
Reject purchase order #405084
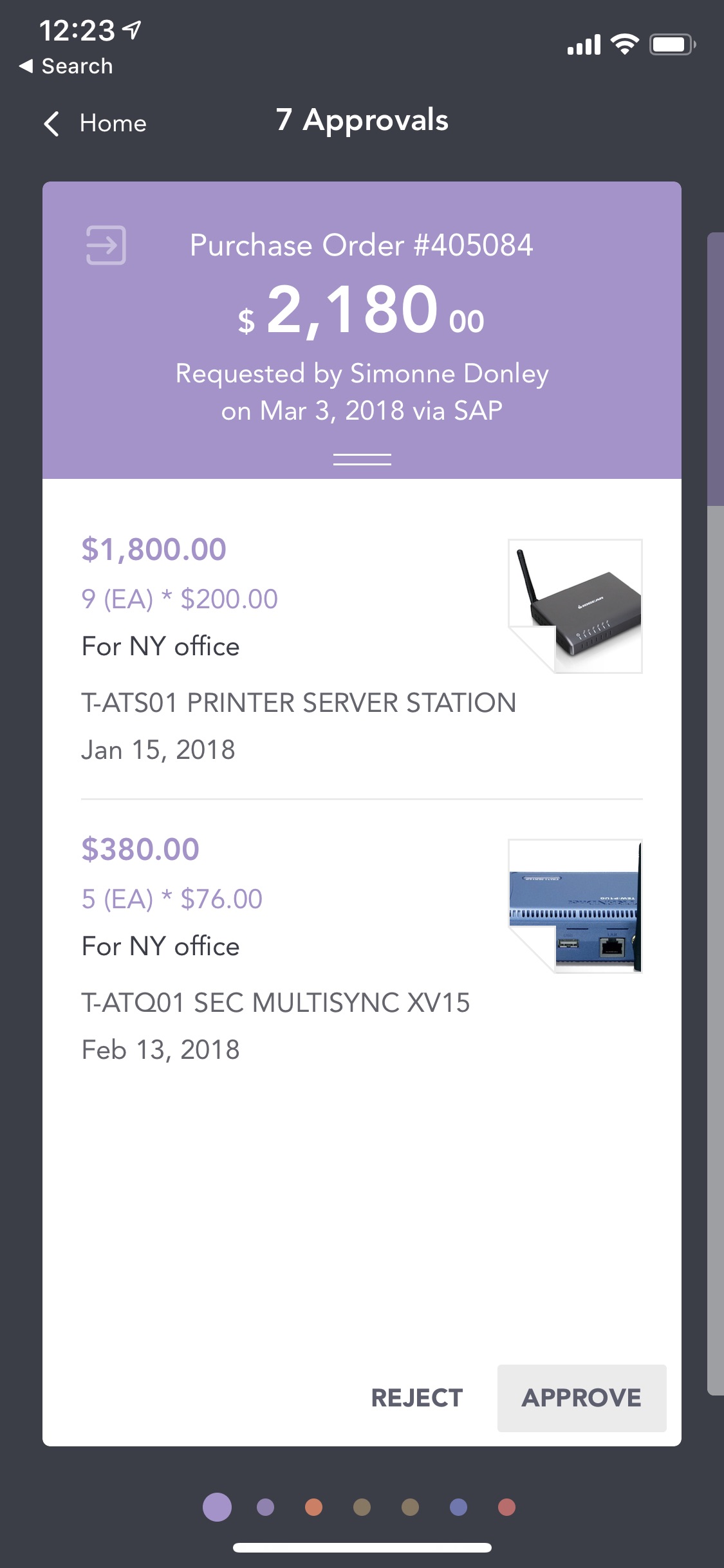click(x=417, y=1397)
